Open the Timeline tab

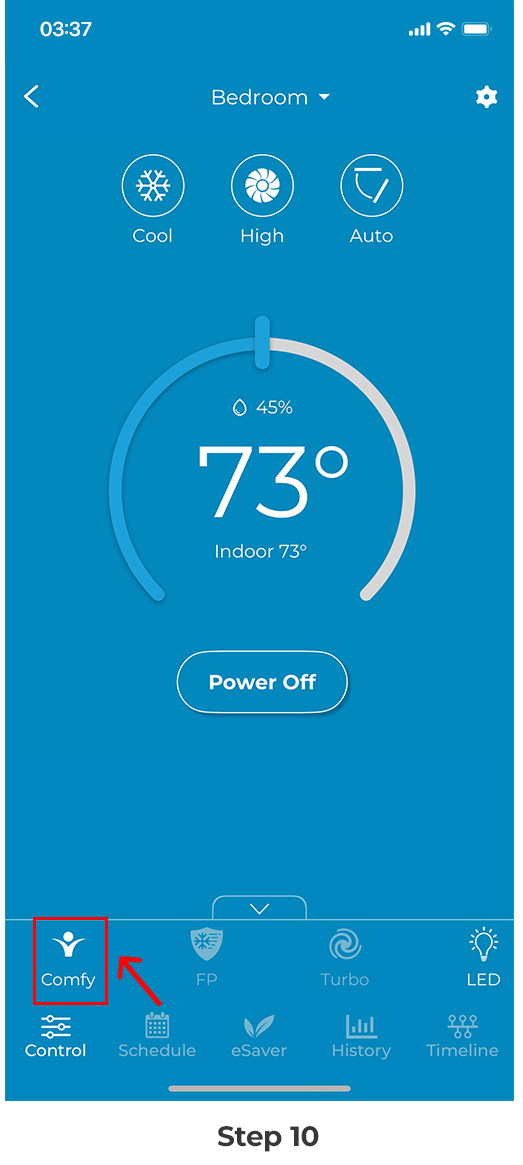pos(462,1036)
